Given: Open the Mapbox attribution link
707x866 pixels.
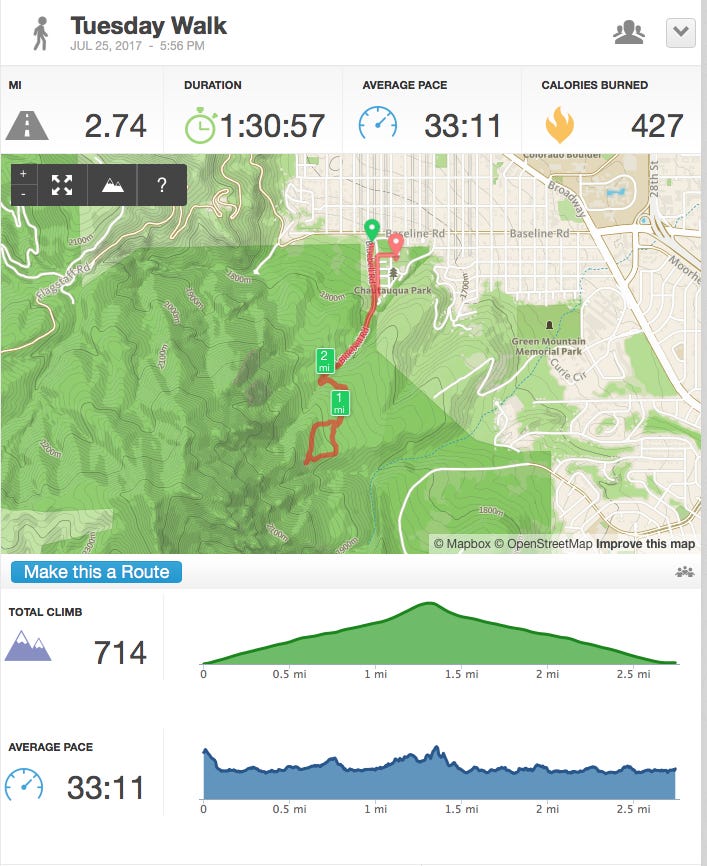Looking at the screenshot, I should click(462, 544).
